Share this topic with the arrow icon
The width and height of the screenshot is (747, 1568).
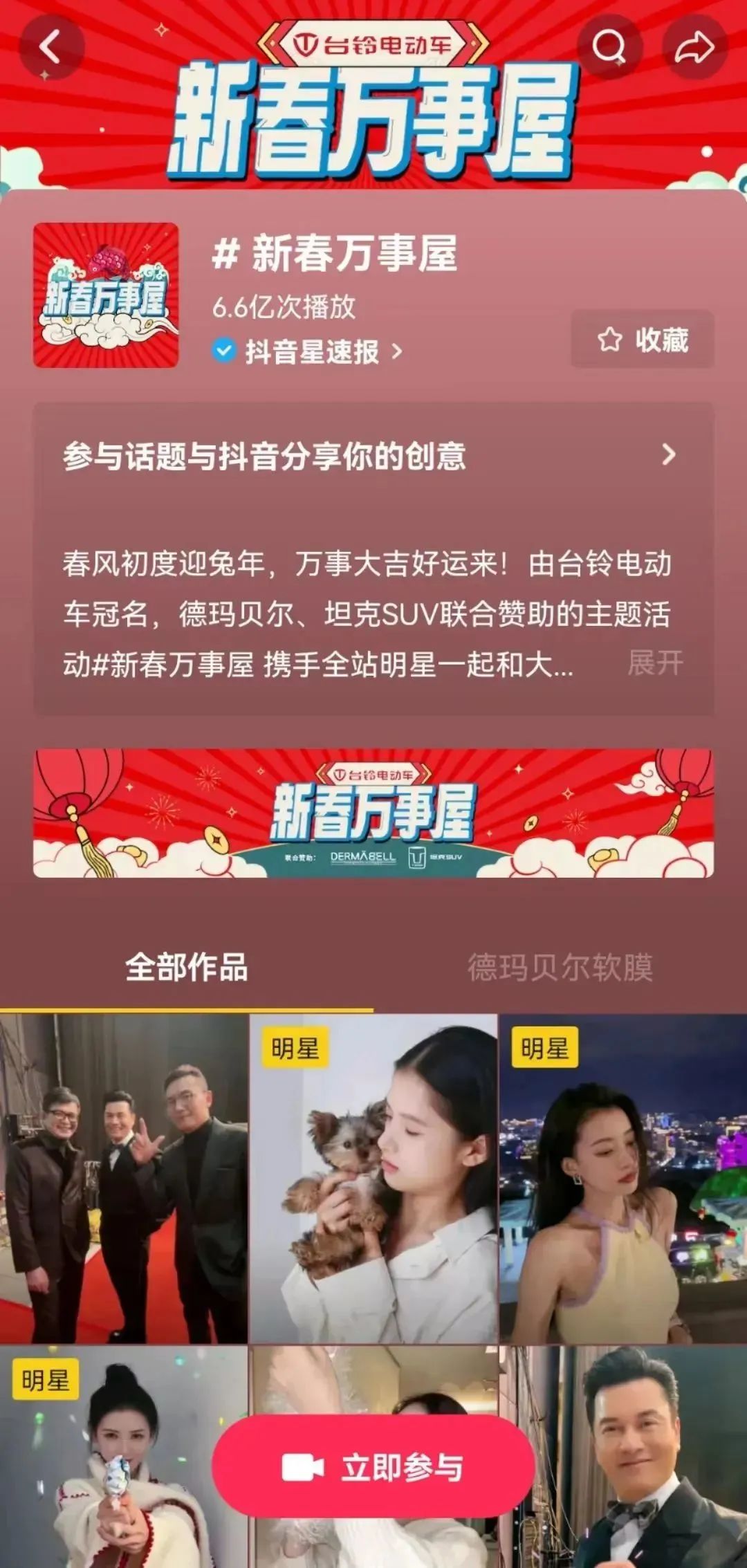point(694,47)
